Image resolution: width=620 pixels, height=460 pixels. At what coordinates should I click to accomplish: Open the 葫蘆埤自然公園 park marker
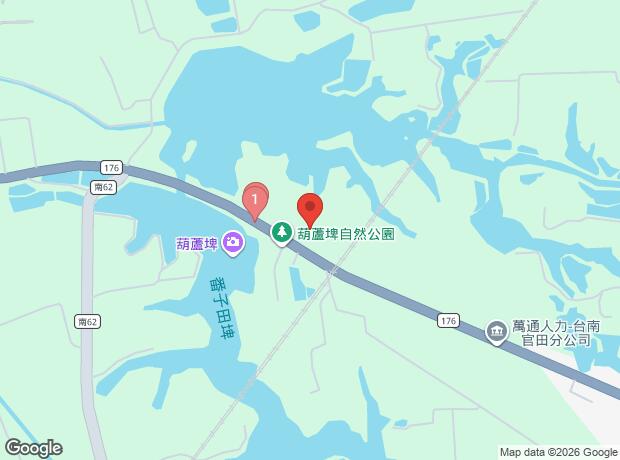[283, 233]
